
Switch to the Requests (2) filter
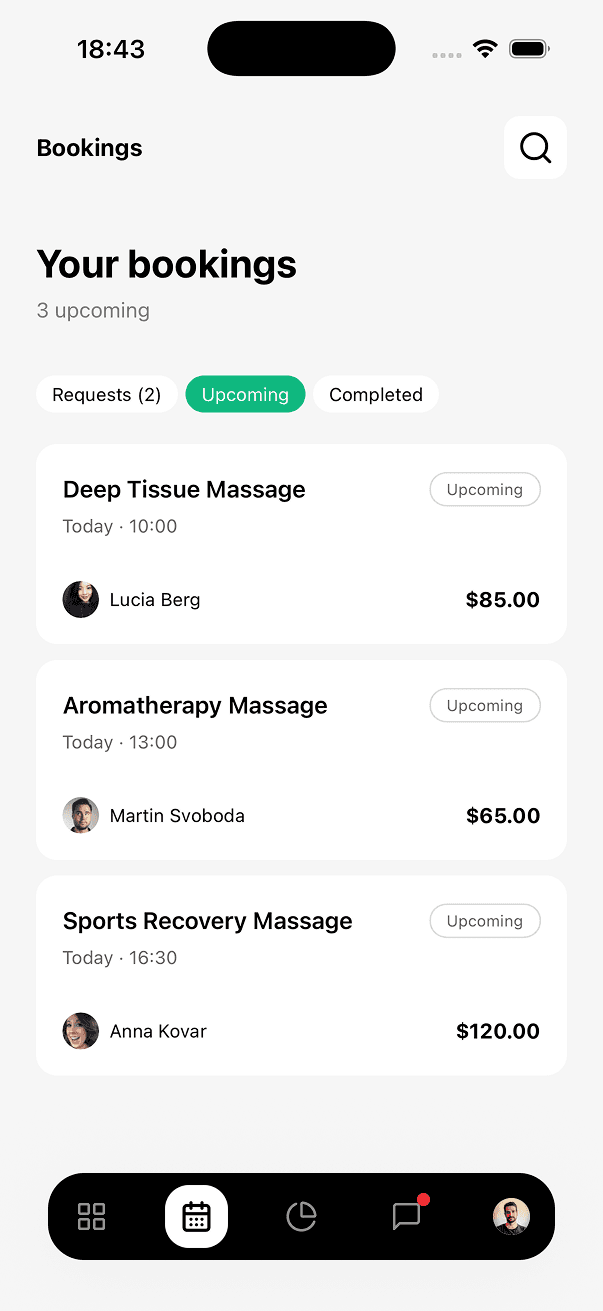[x=107, y=395]
